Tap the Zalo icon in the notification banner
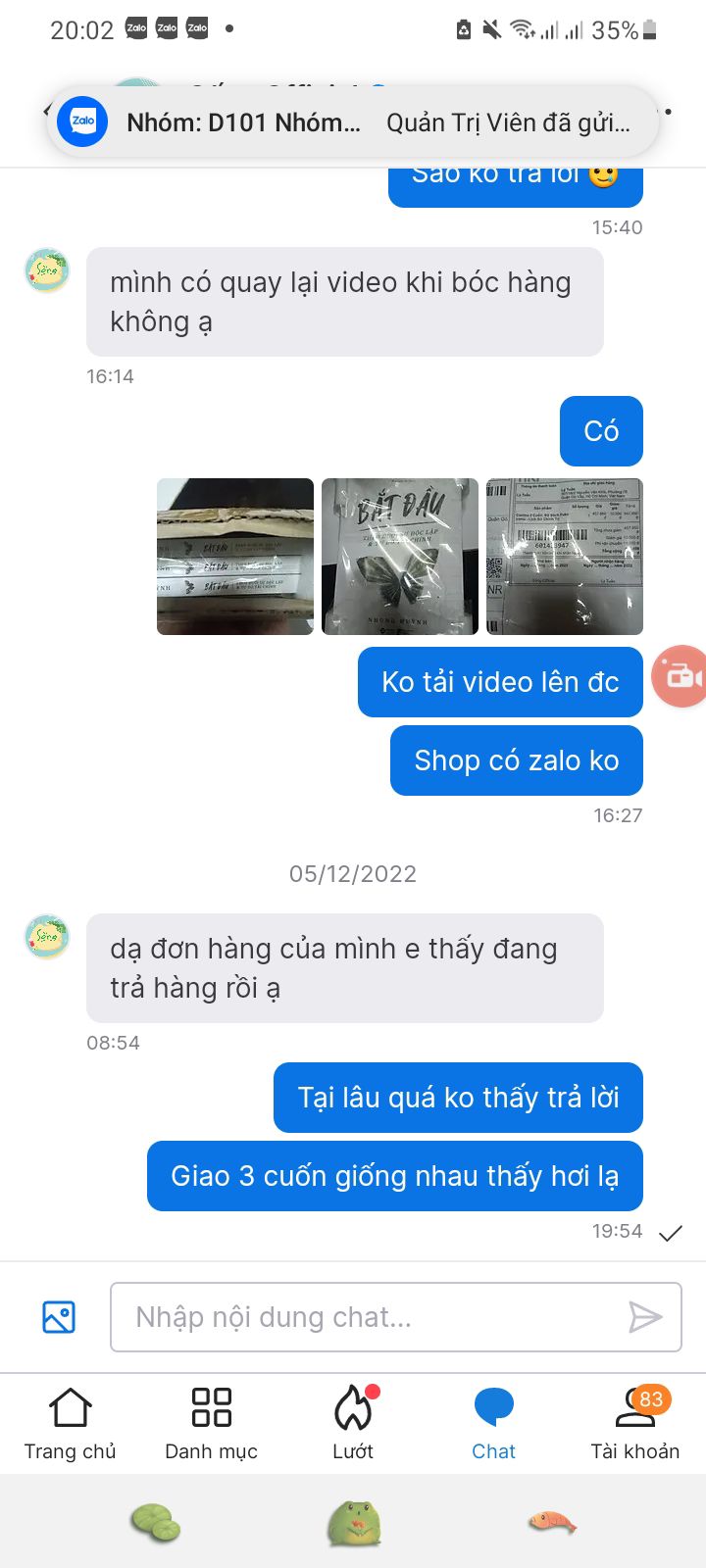 (x=82, y=122)
